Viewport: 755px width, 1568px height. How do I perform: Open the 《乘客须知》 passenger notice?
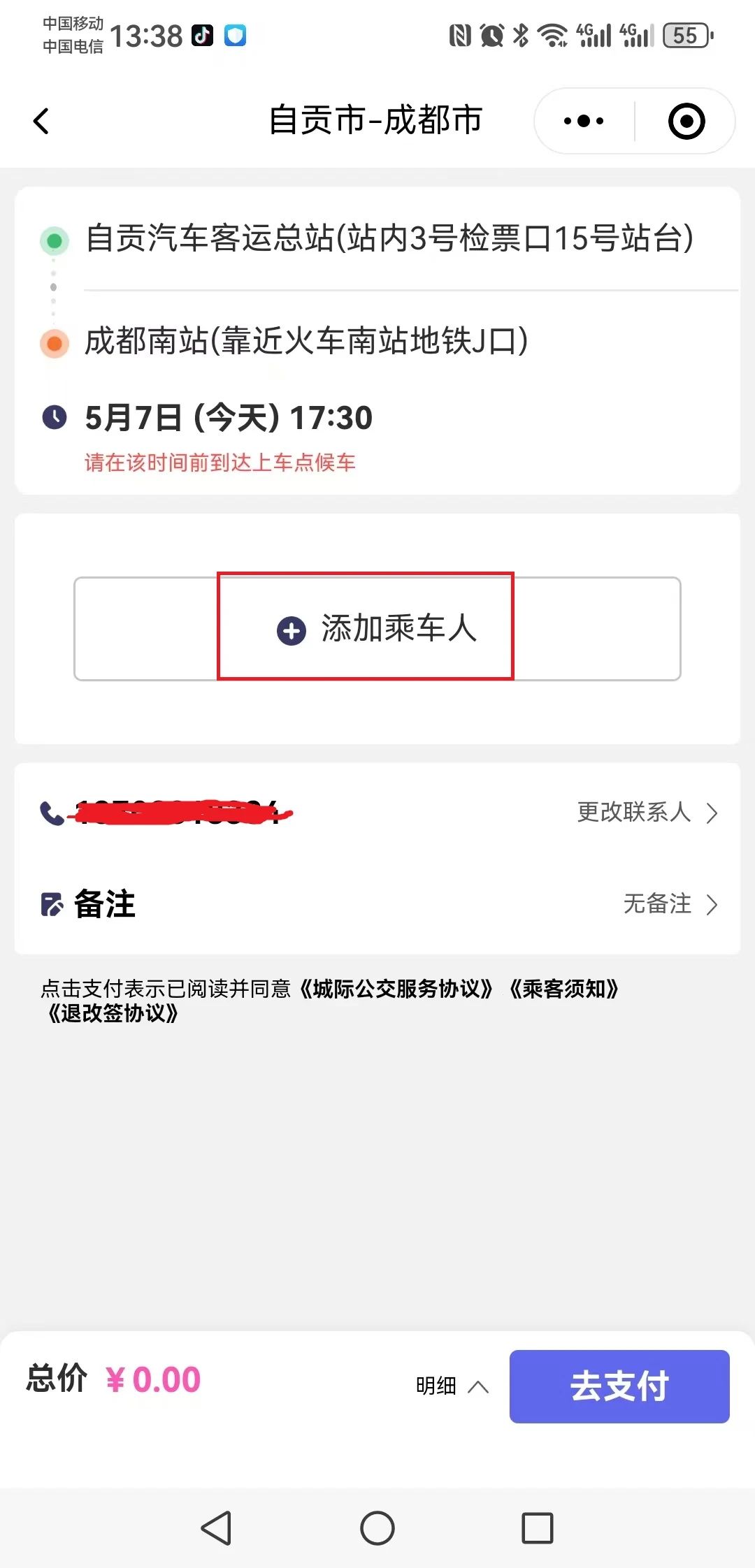coord(563,989)
